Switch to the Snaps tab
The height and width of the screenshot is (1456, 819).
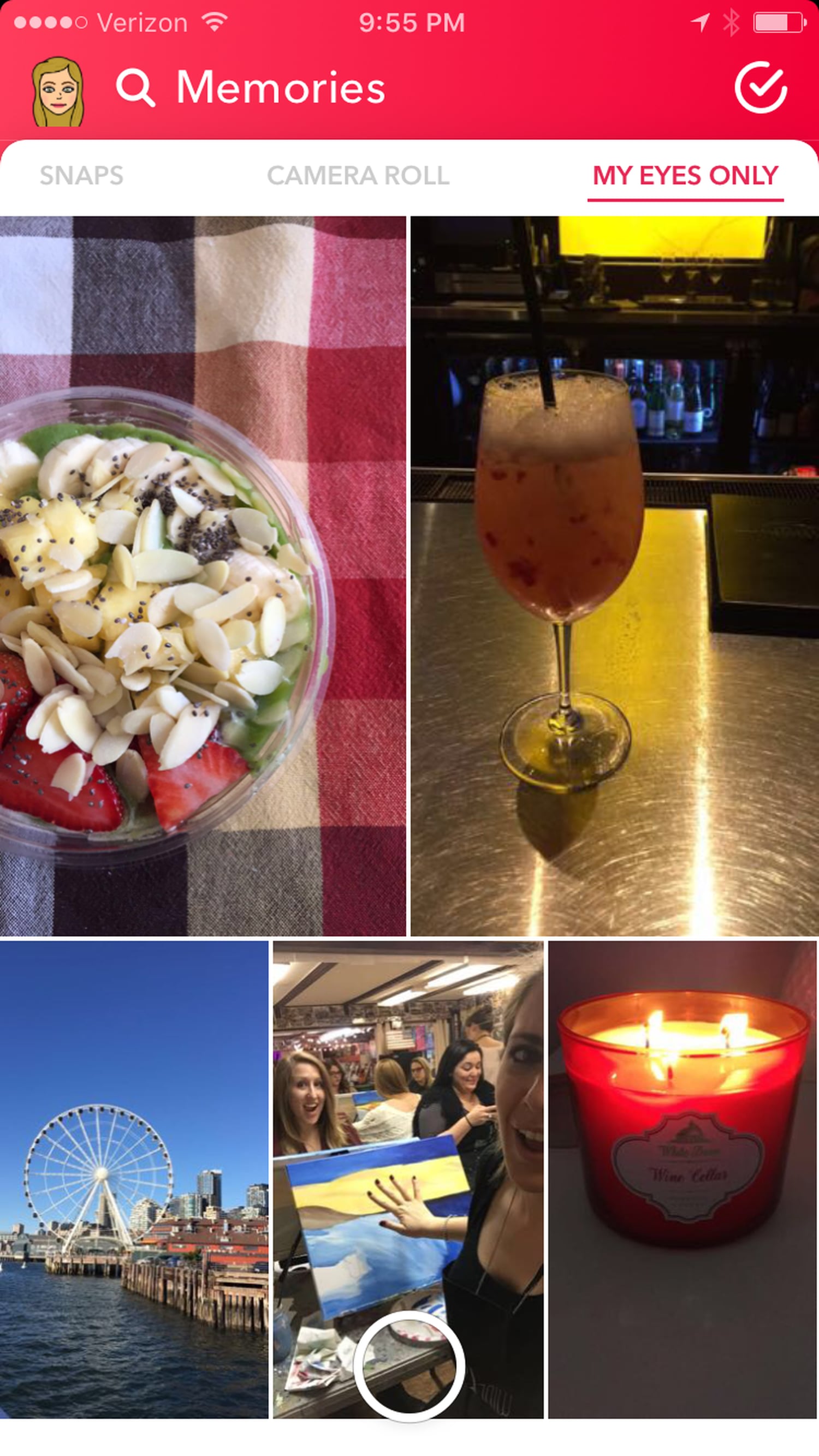(x=81, y=175)
